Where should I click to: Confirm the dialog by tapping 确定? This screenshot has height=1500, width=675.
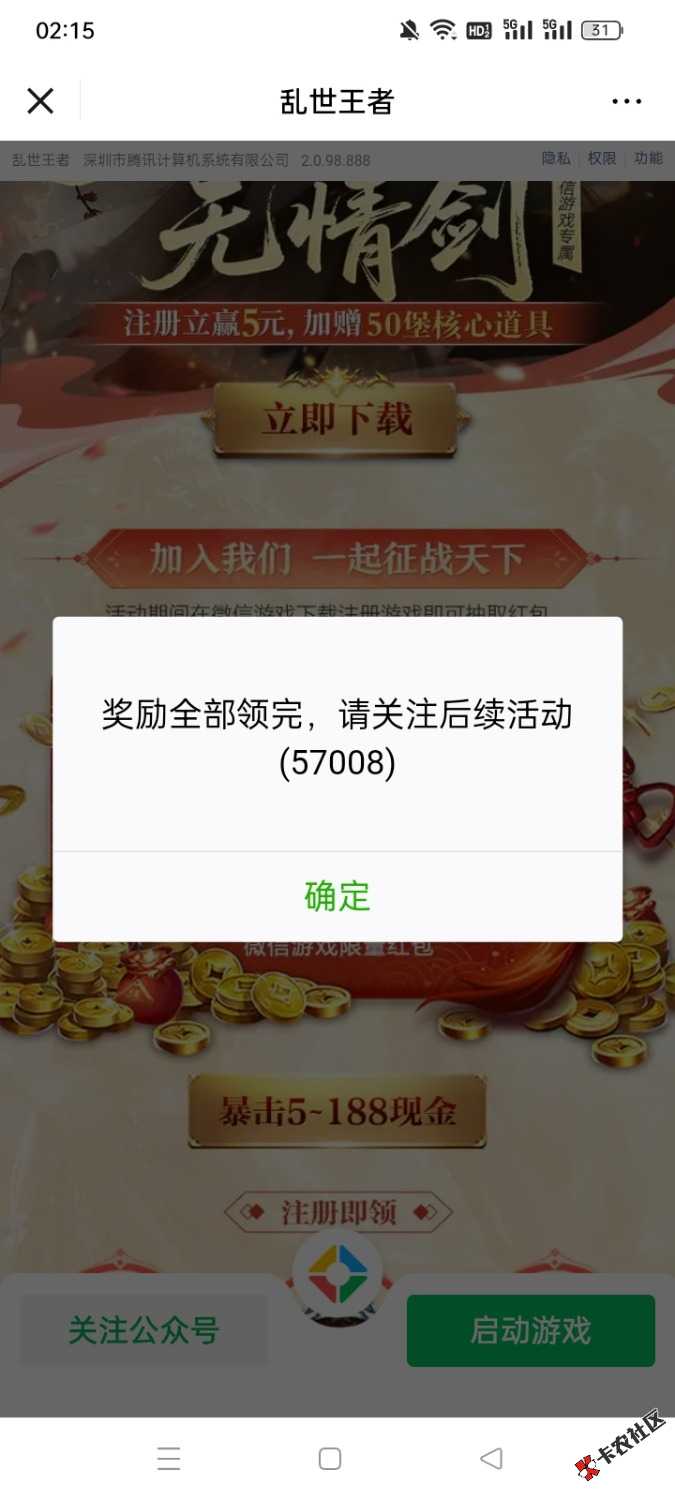[x=337, y=896]
